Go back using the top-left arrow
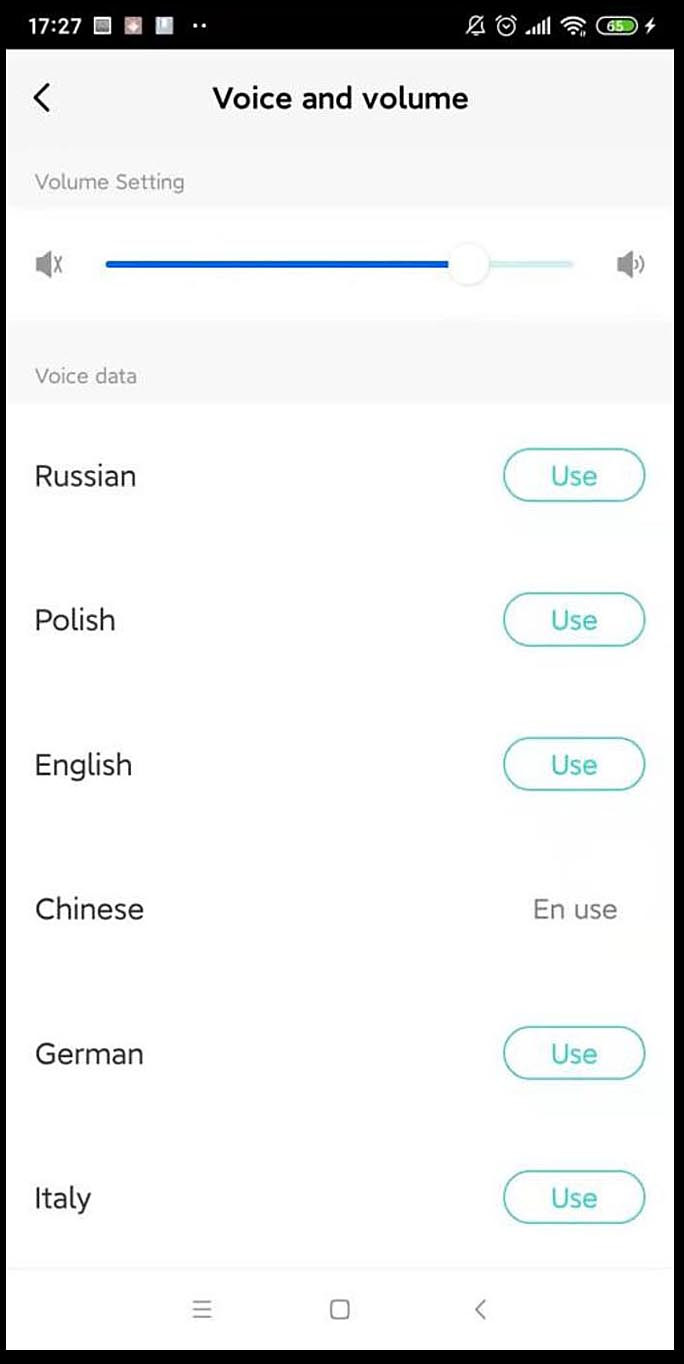 41,98
